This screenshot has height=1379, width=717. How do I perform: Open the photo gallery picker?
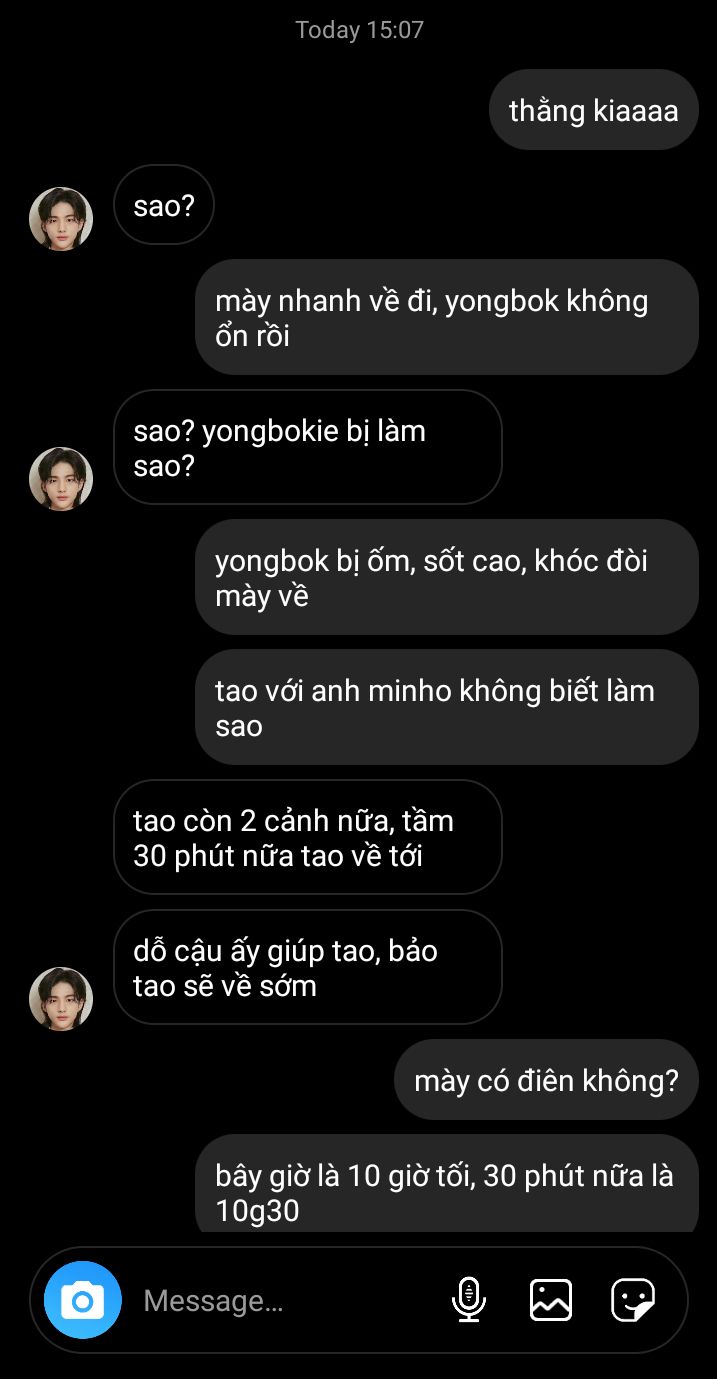[x=550, y=1300]
